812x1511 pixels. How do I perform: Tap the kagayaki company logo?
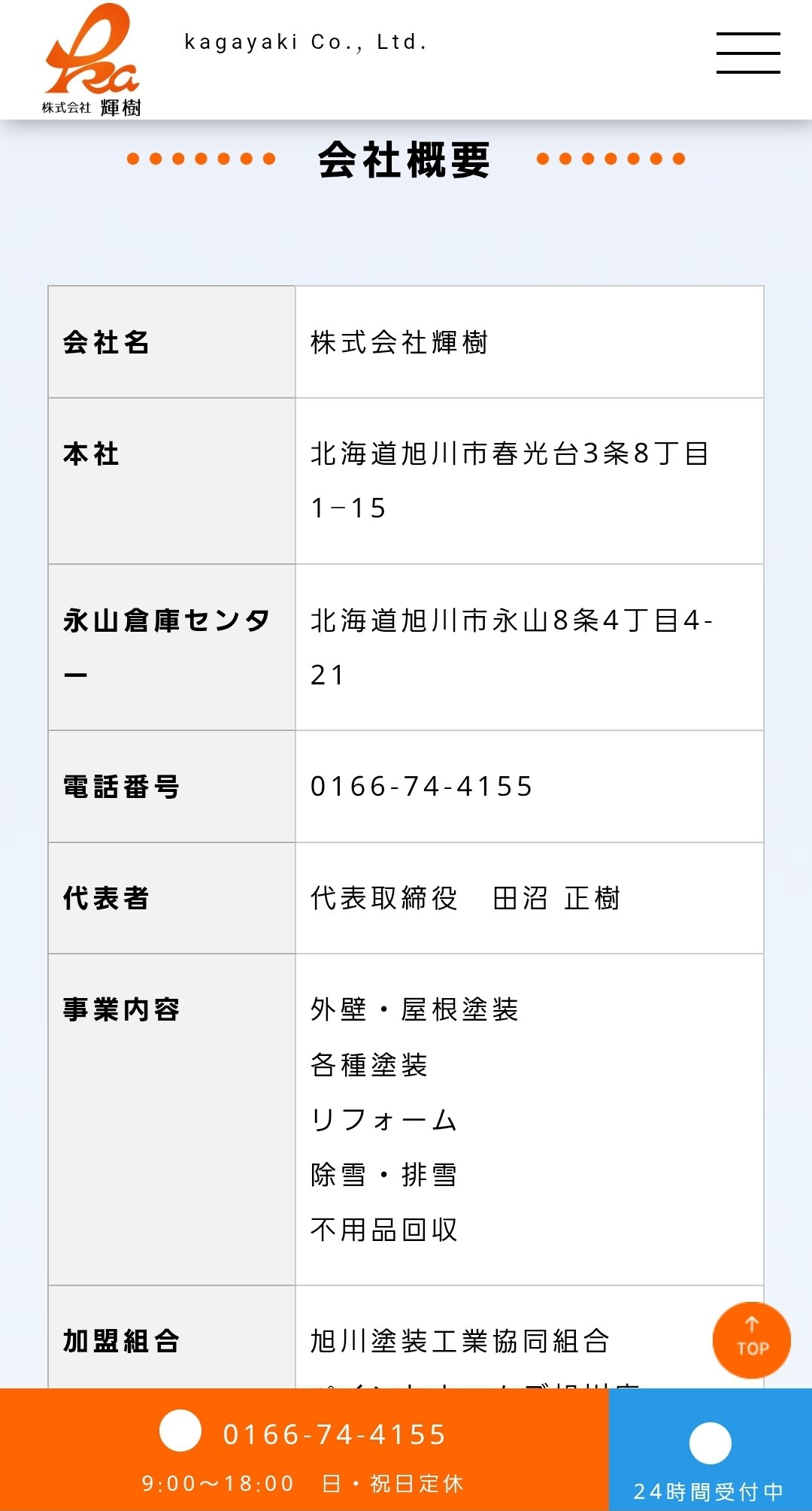tap(92, 60)
